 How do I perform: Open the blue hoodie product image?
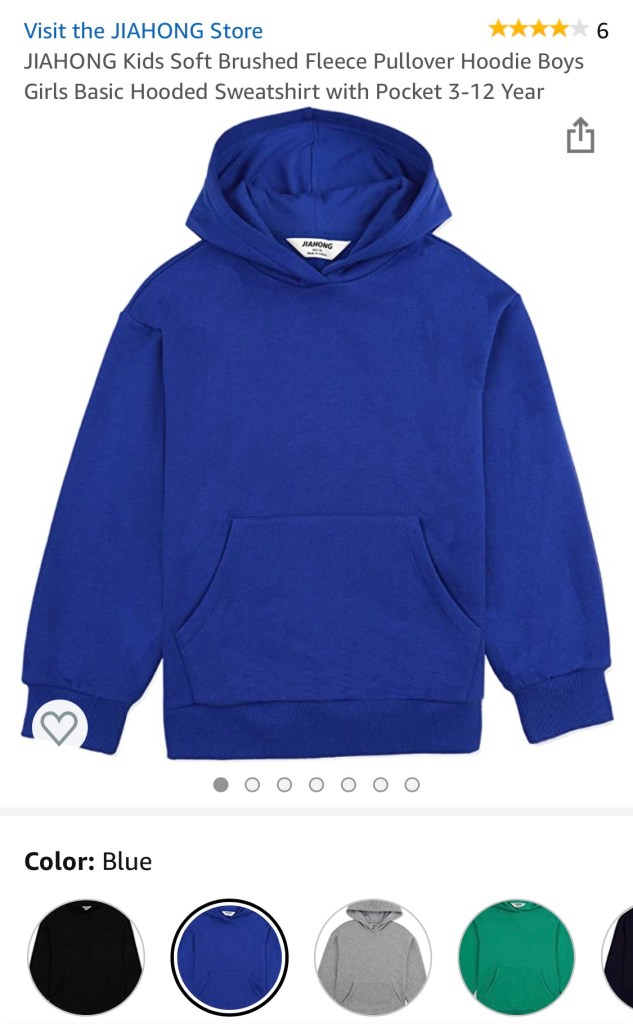316,440
